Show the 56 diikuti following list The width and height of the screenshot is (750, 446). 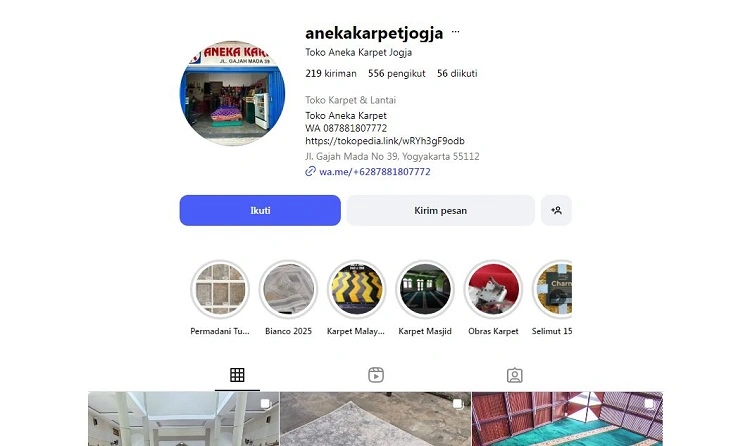(457, 73)
